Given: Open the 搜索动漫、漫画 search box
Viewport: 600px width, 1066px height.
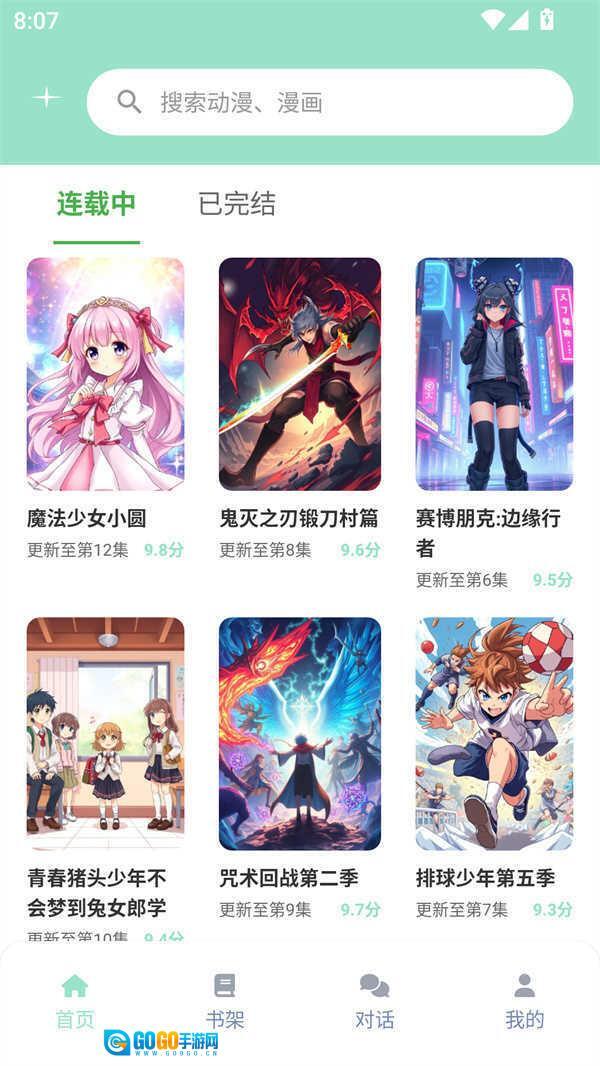Looking at the screenshot, I should tap(330, 102).
